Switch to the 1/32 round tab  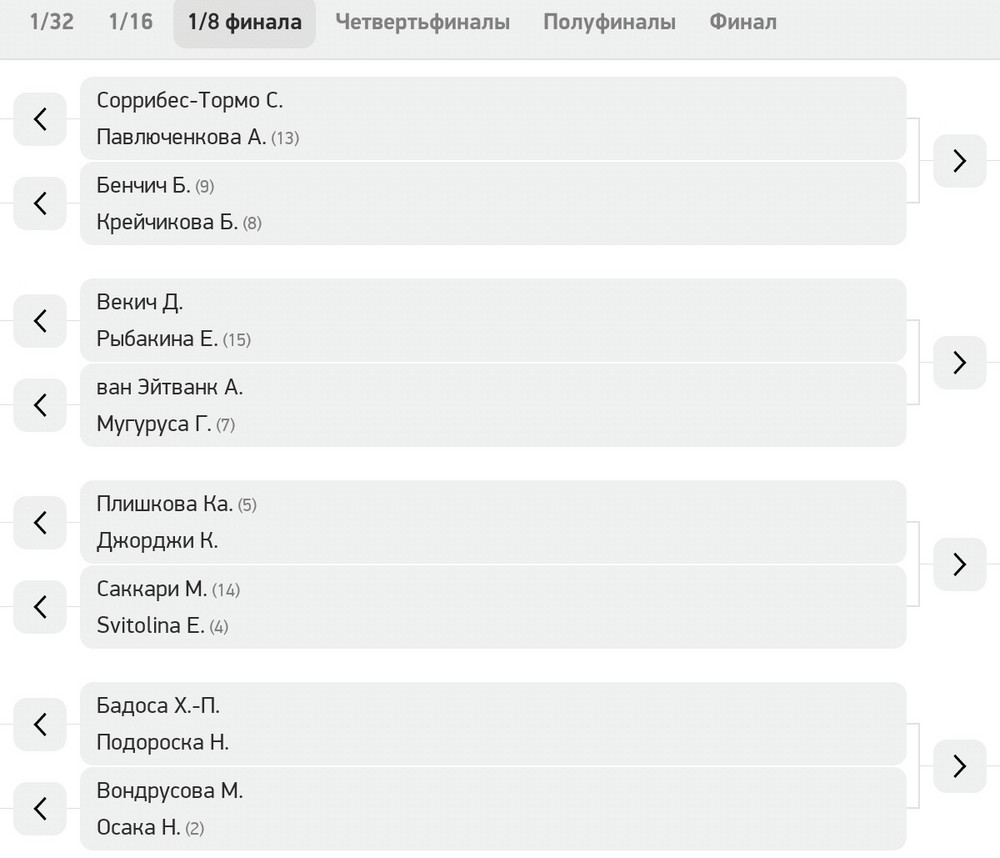click(52, 22)
